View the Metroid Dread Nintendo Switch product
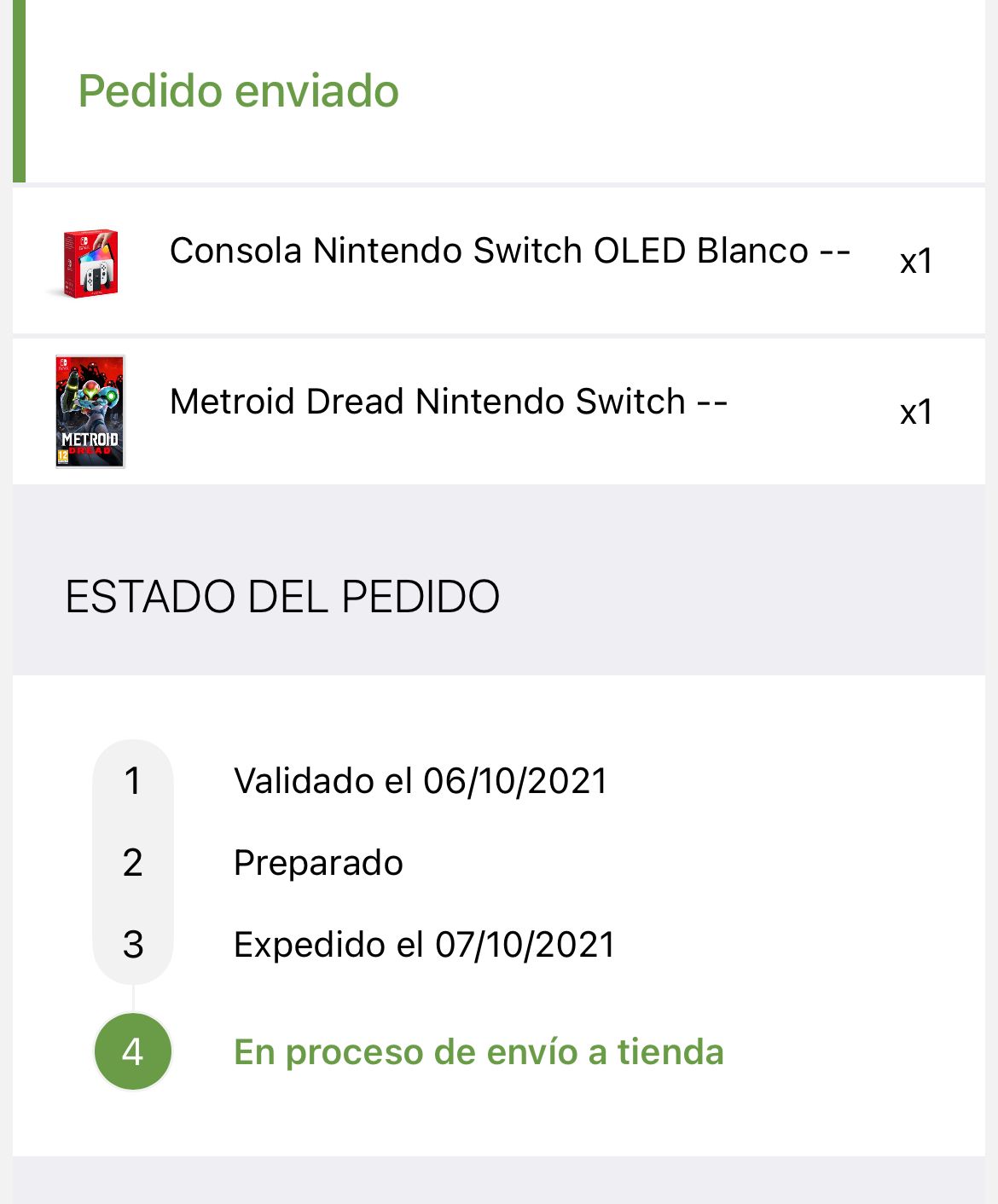The height and width of the screenshot is (1204, 998). [449, 402]
